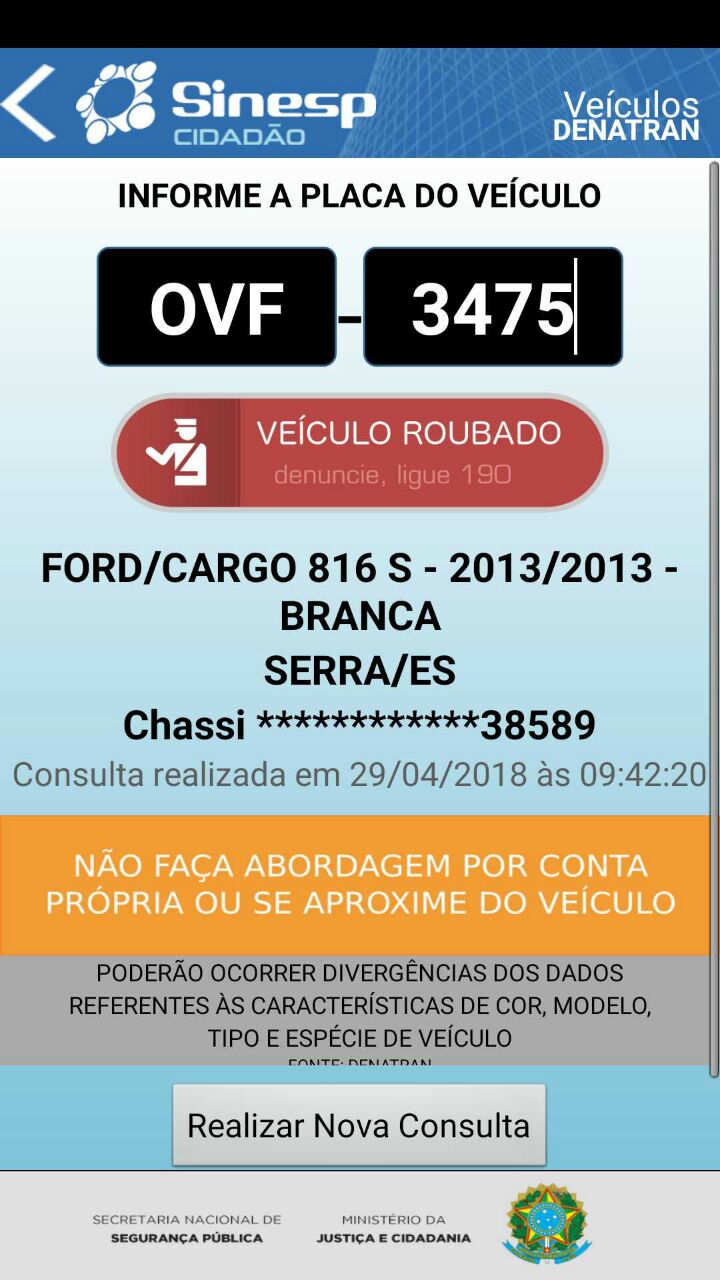
Task: Click the SERRA/ES location text
Action: pyautogui.click(x=360, y=670)
